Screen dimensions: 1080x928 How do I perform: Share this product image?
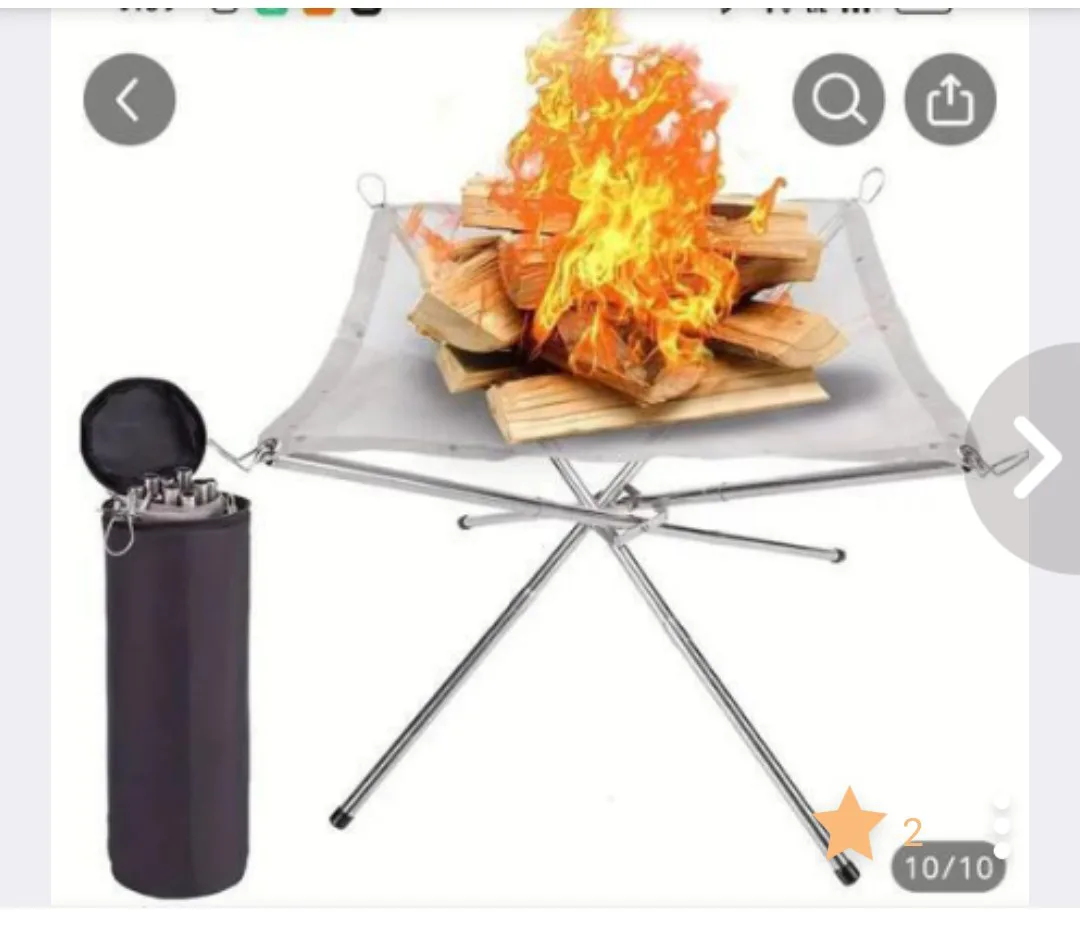pos(950,100)
